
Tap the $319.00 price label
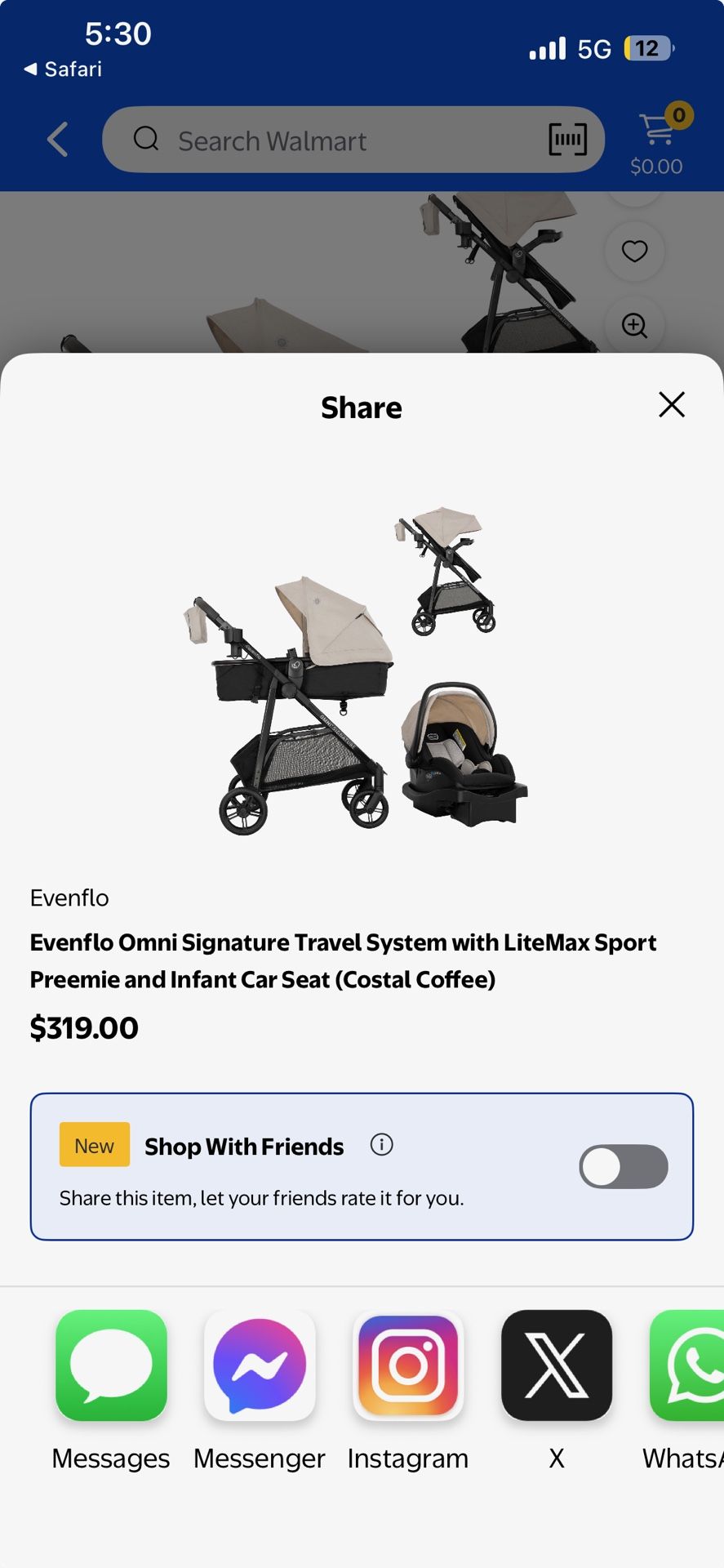point(83,1027)
